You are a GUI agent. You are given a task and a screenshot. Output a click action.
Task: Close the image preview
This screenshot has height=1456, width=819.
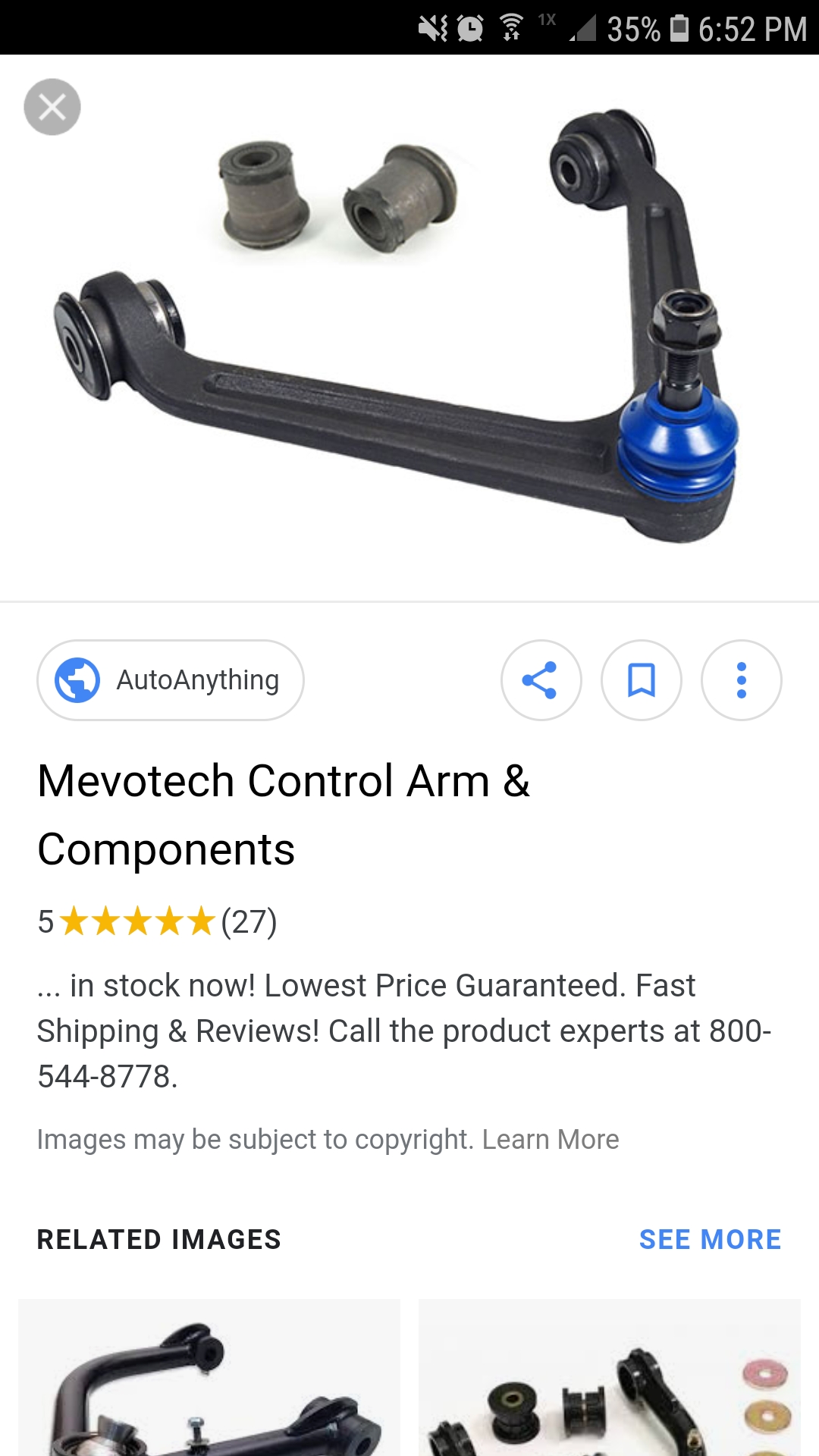52,107
